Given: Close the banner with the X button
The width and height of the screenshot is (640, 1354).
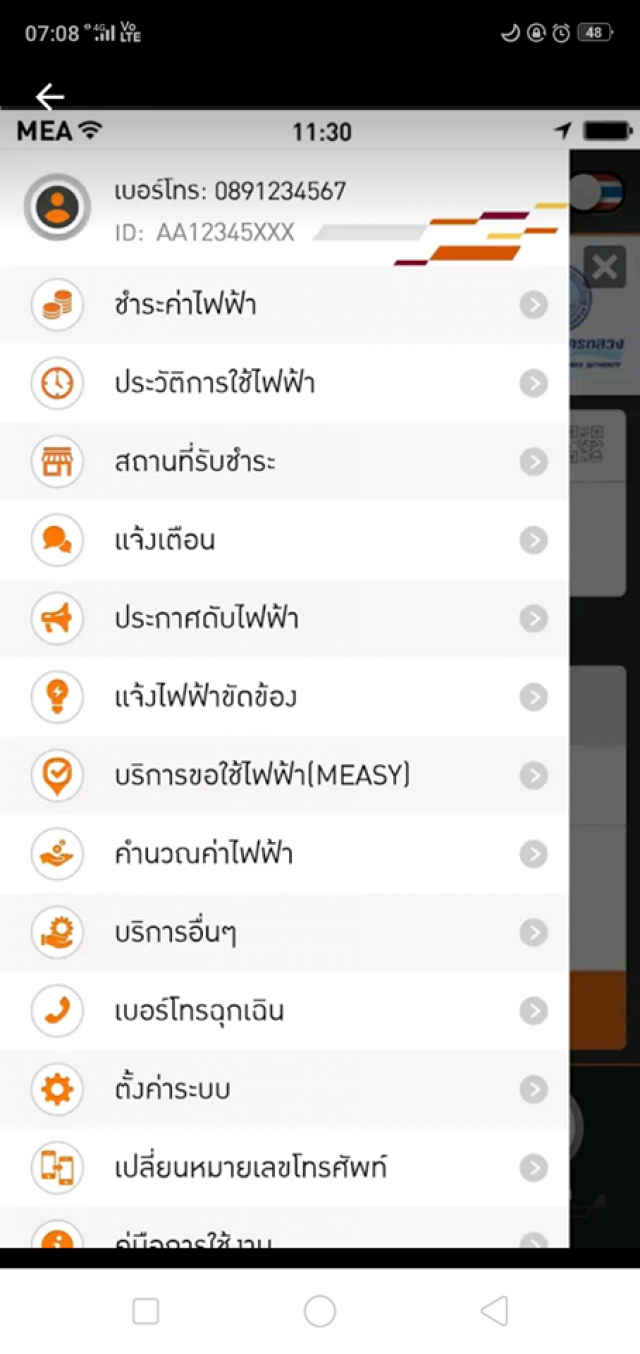Looking at the screenshot, I should pyautogui.click(x=604, y=267).
